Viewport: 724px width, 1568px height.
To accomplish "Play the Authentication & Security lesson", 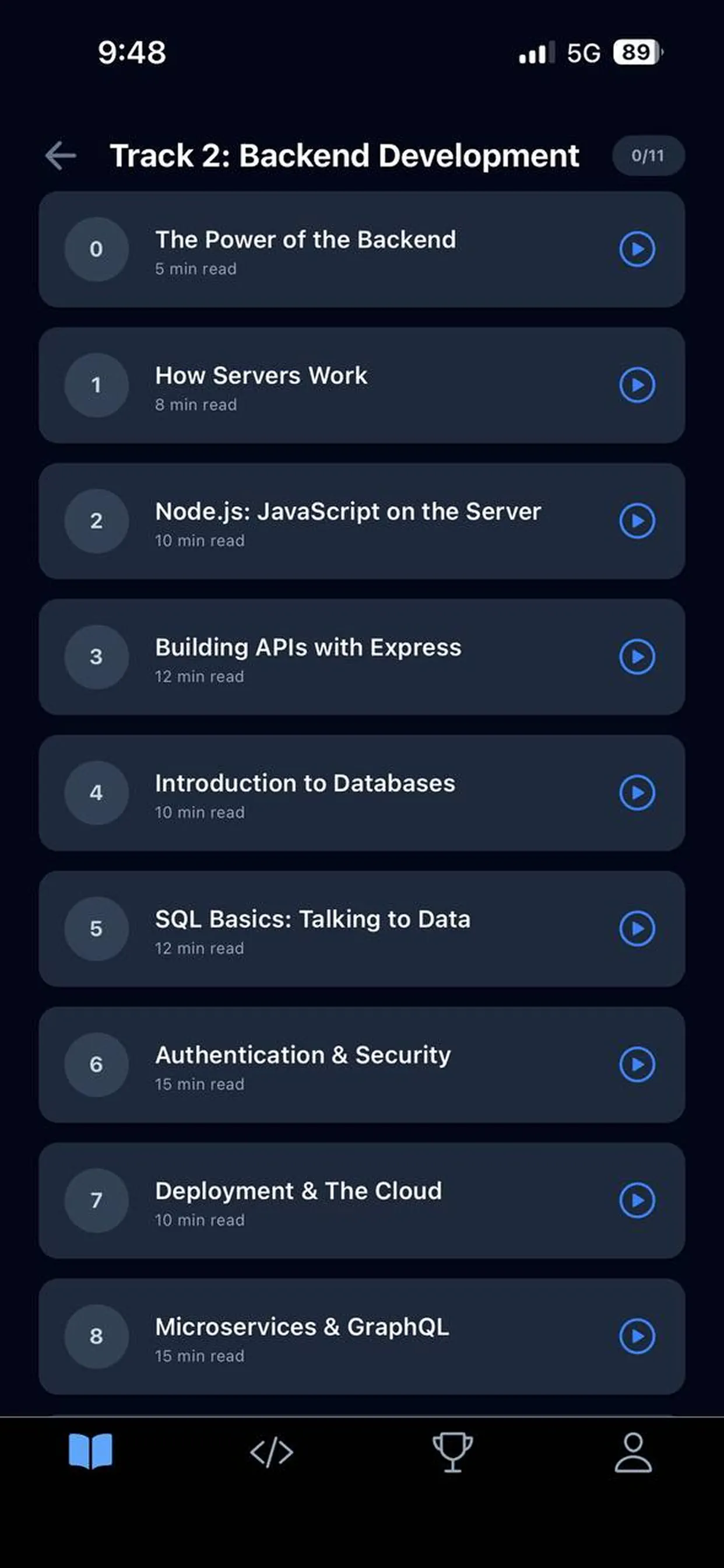I will click(x=637, y=1065).
